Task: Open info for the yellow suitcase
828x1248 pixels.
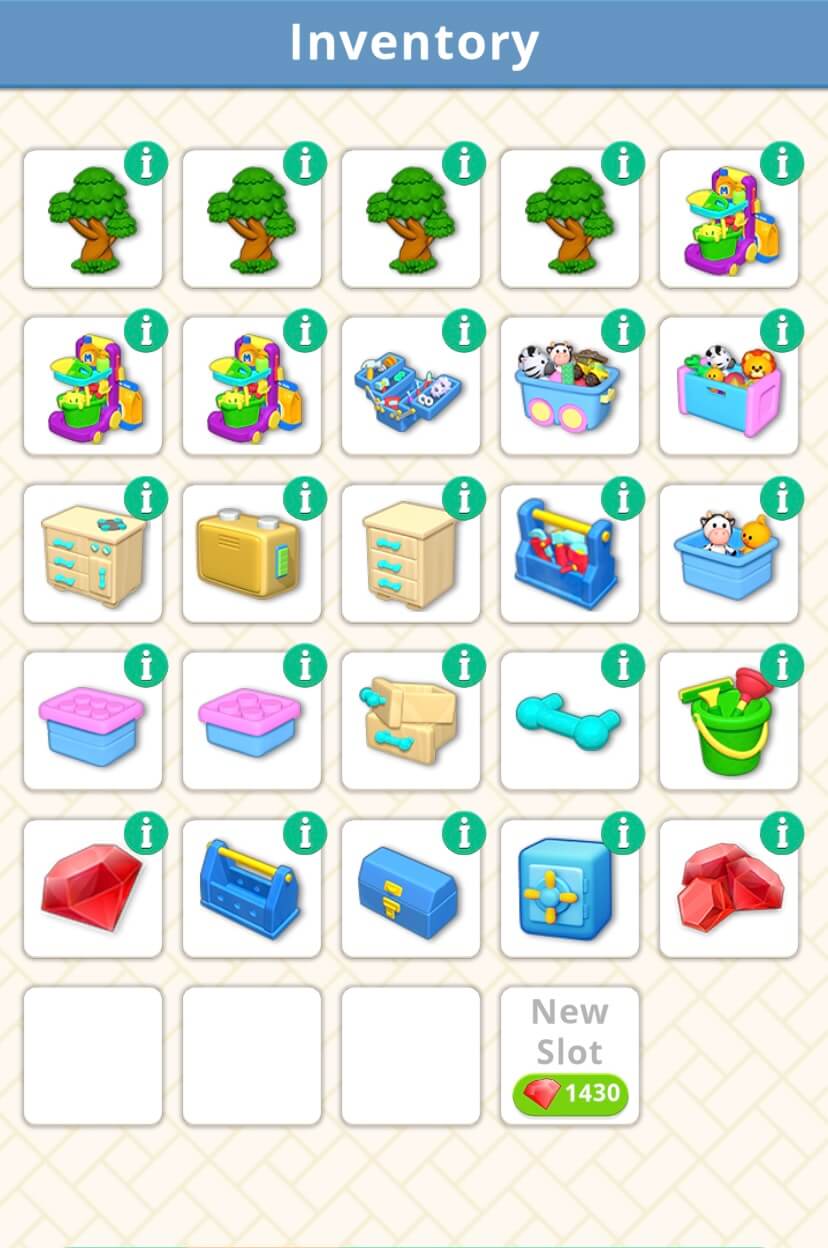Action: 305,498
